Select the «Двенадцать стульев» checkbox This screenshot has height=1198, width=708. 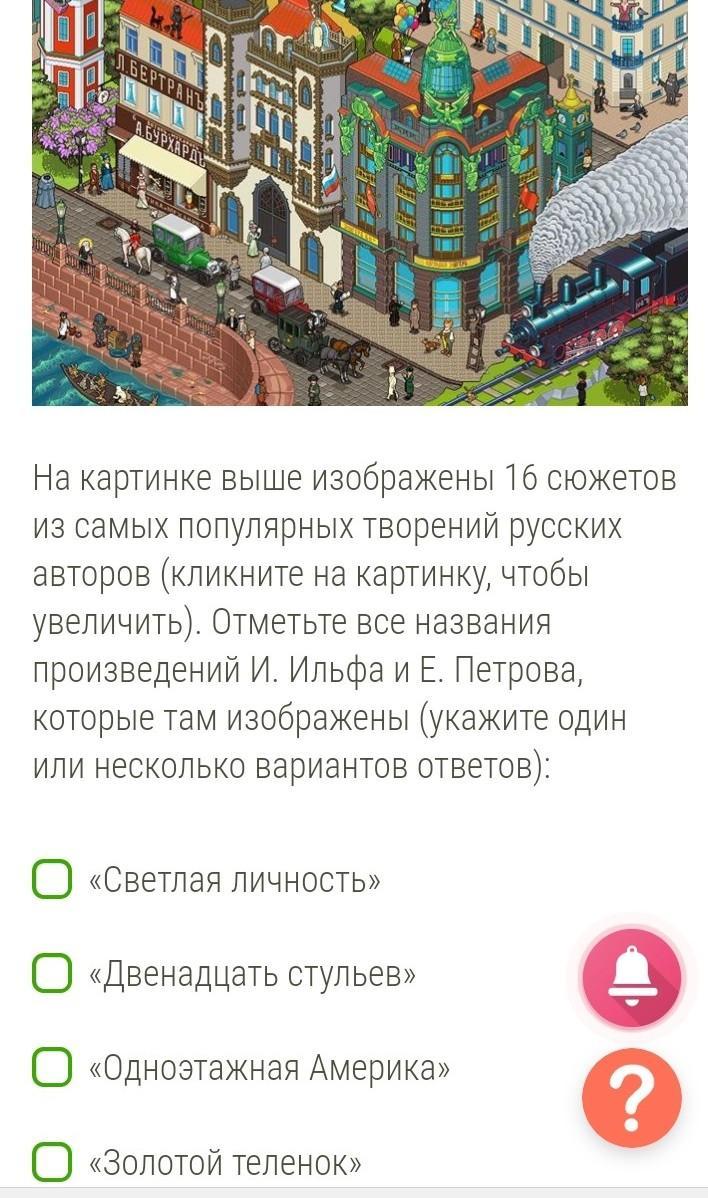click(x=52, y=973)
